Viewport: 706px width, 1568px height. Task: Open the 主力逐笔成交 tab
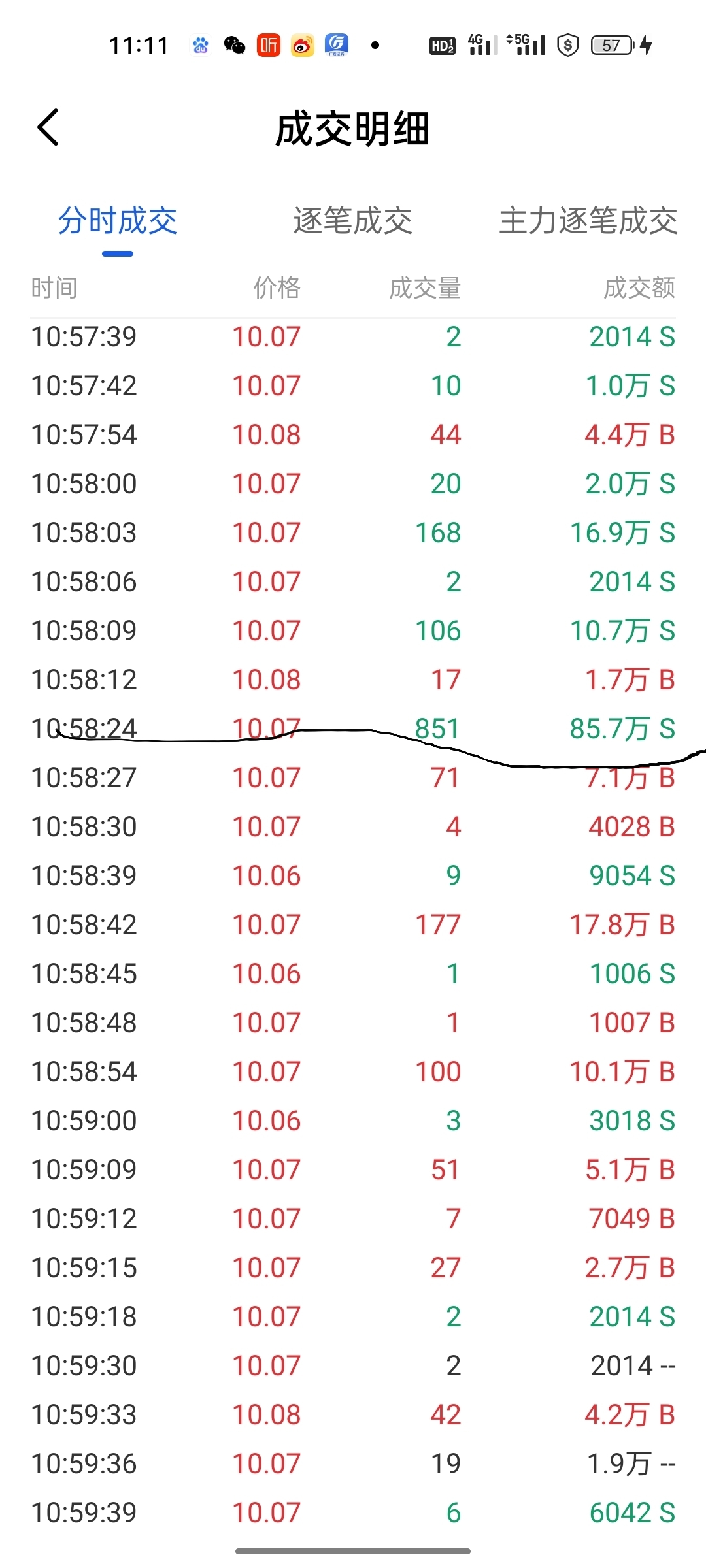(x=588, y=221)
